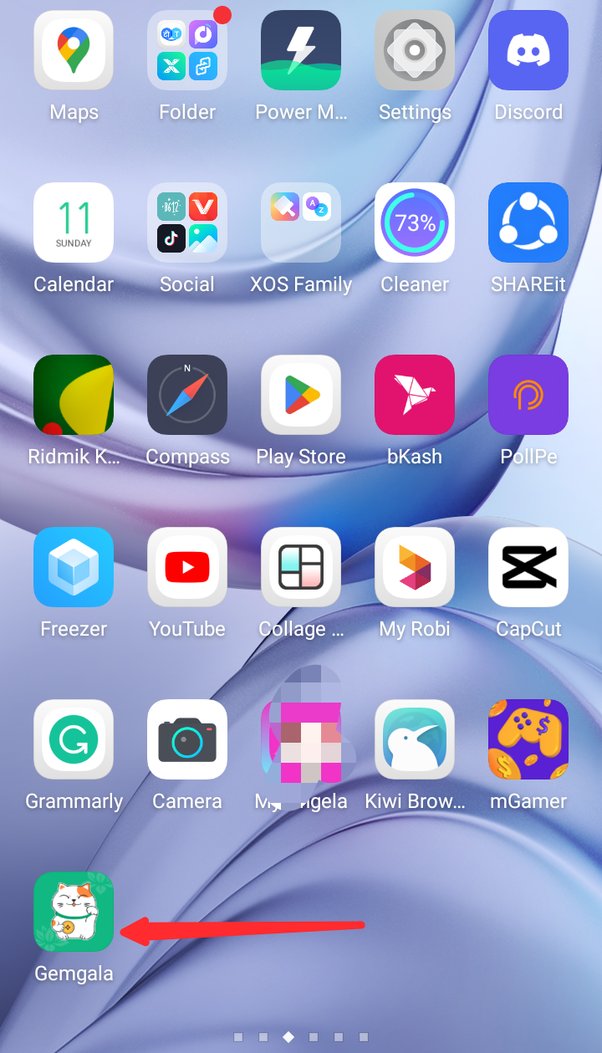Launch the Cleaner app
The image size is (602, 1053).
[x=415, y=223]
